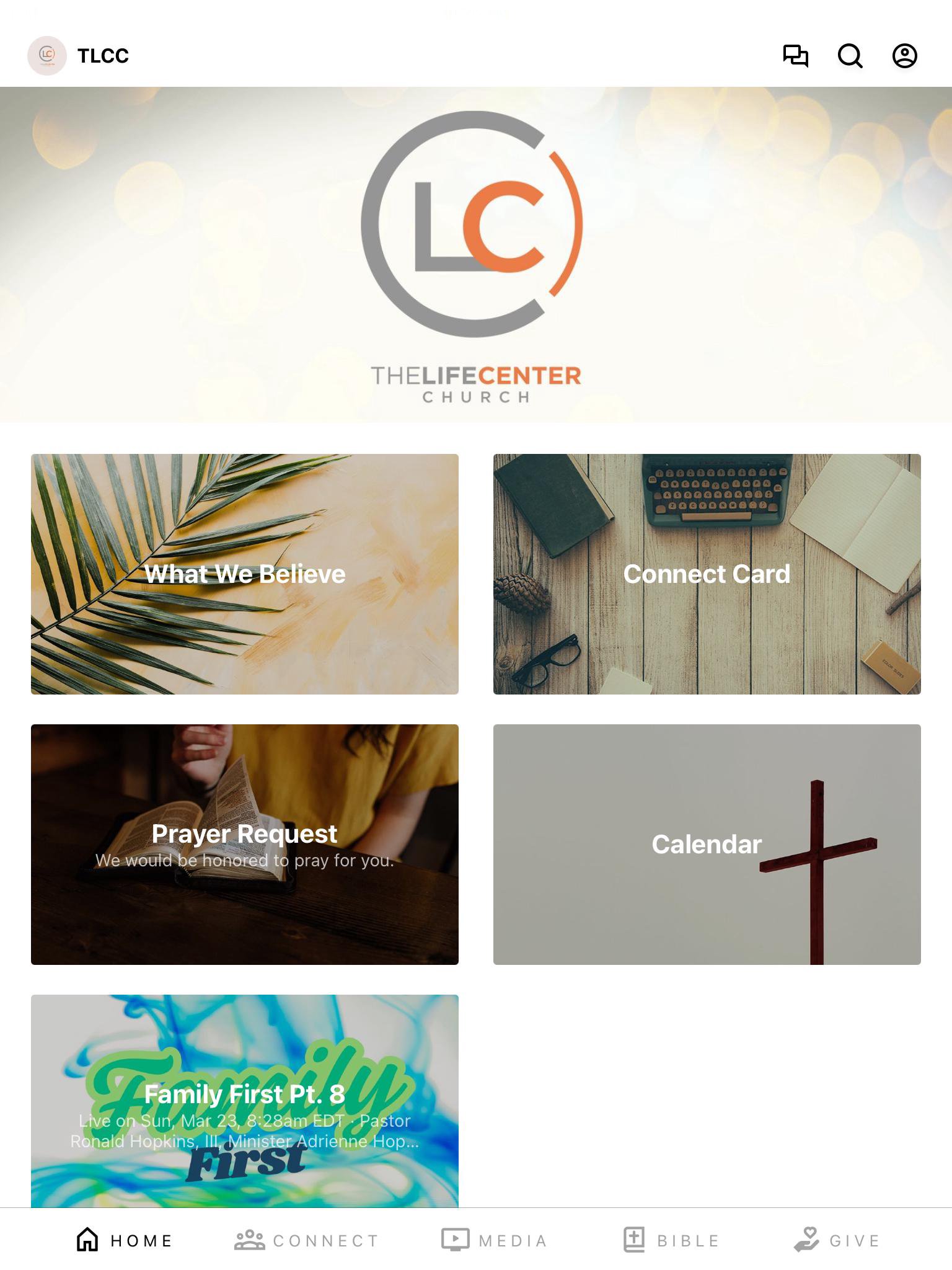
Task: Open the messages chat icon
Action: pyautogui.click(x=795, y=56)
